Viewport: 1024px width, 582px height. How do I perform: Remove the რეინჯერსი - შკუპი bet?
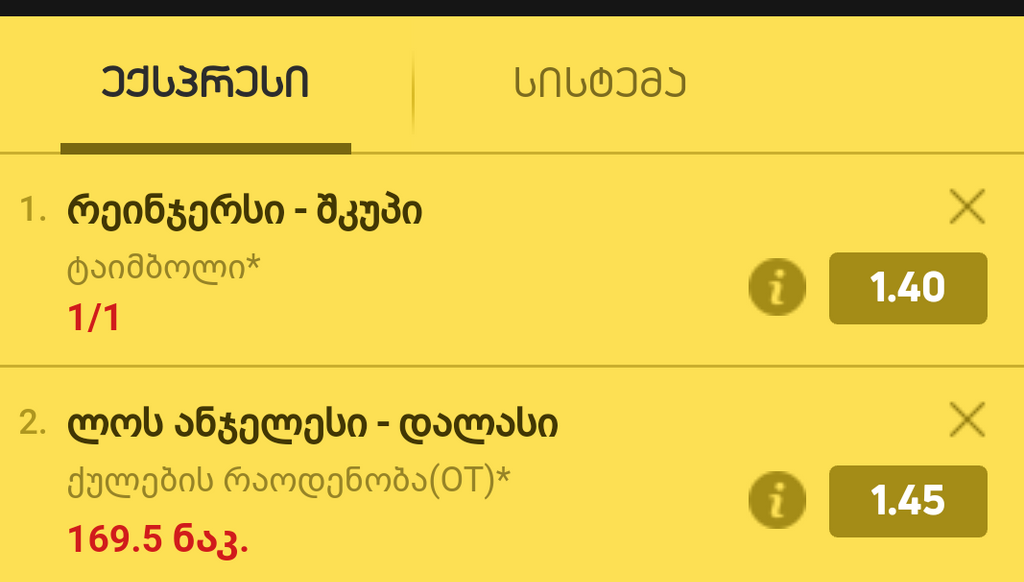(x=967, y=208)
